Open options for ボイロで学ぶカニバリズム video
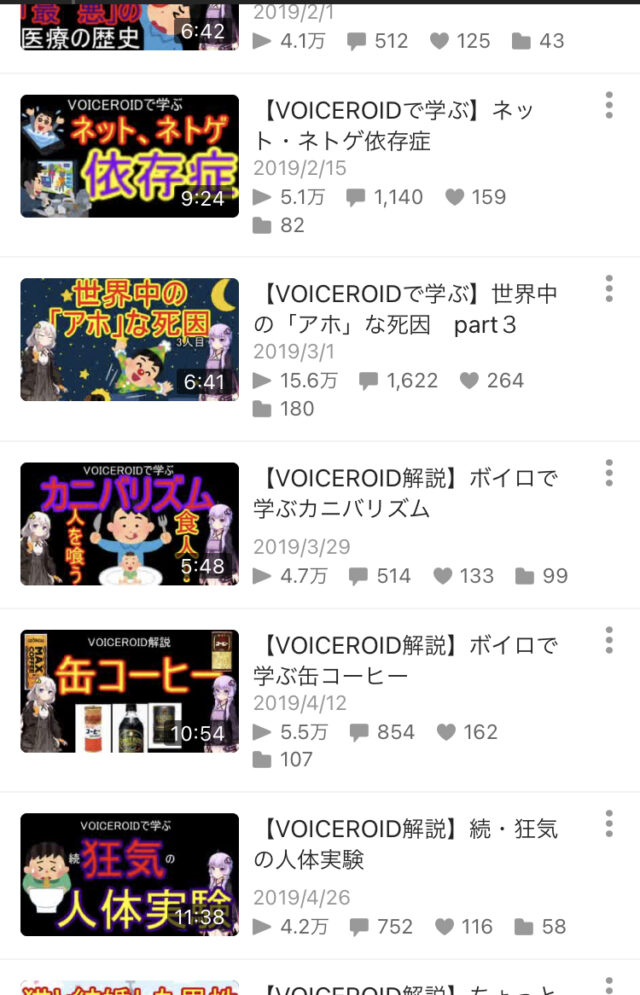This screenshot has height=995, width=640. 608,473
